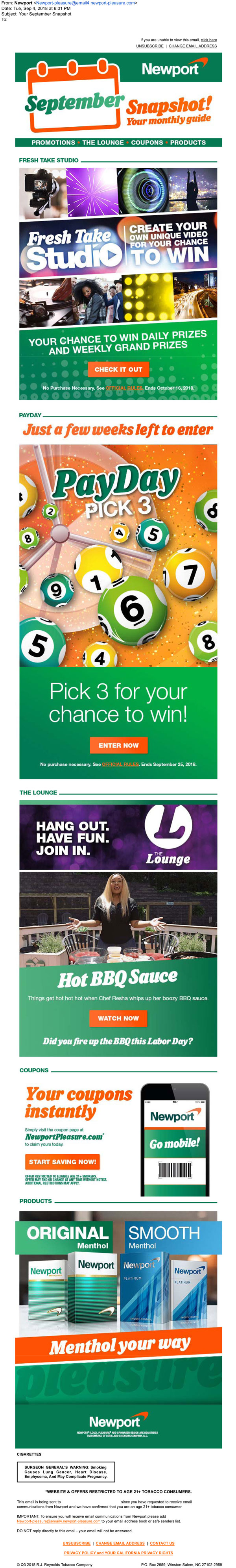
Task: Tap Watch Now for Hot BBQ Sauce
Action: click(x=118, y=1018)
